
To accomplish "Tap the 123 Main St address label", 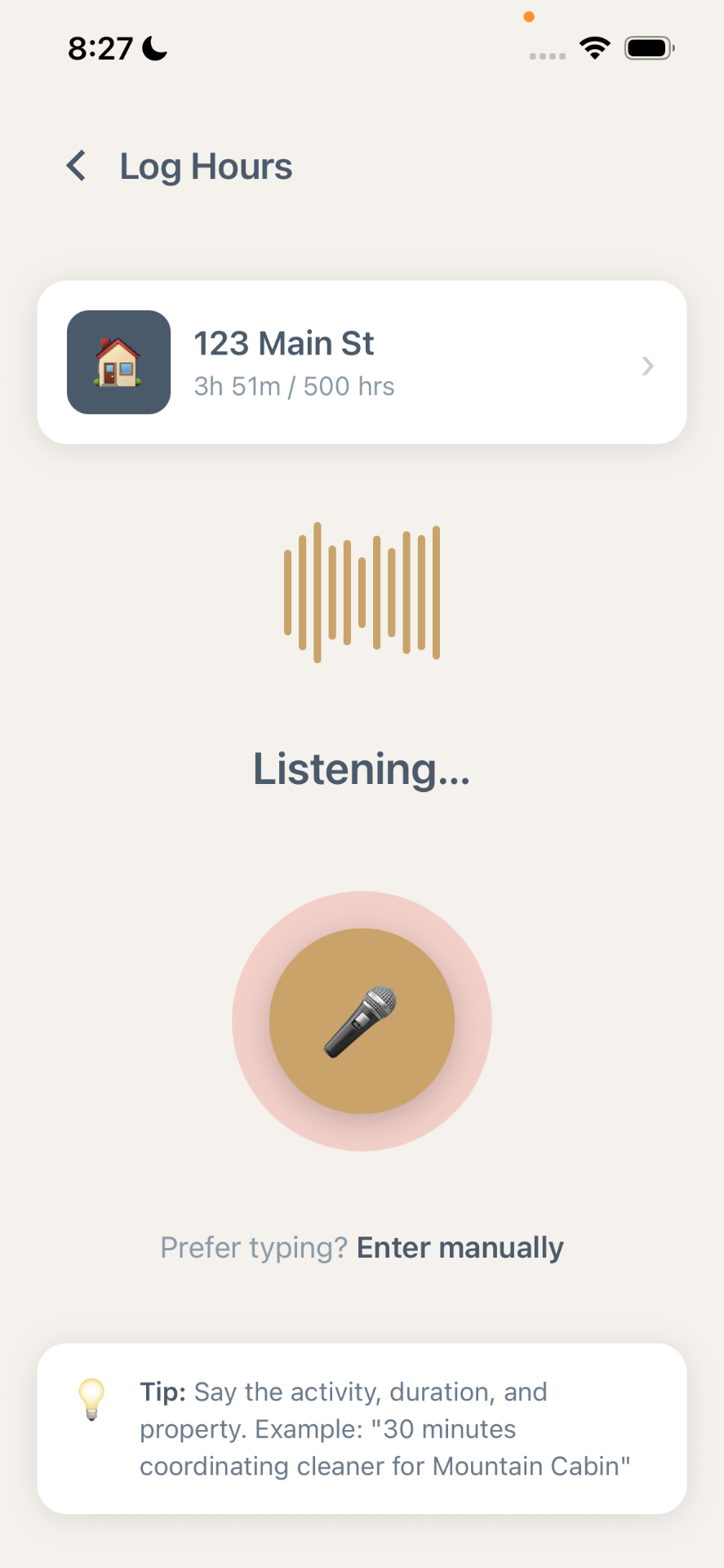I will tap(283, 343).
